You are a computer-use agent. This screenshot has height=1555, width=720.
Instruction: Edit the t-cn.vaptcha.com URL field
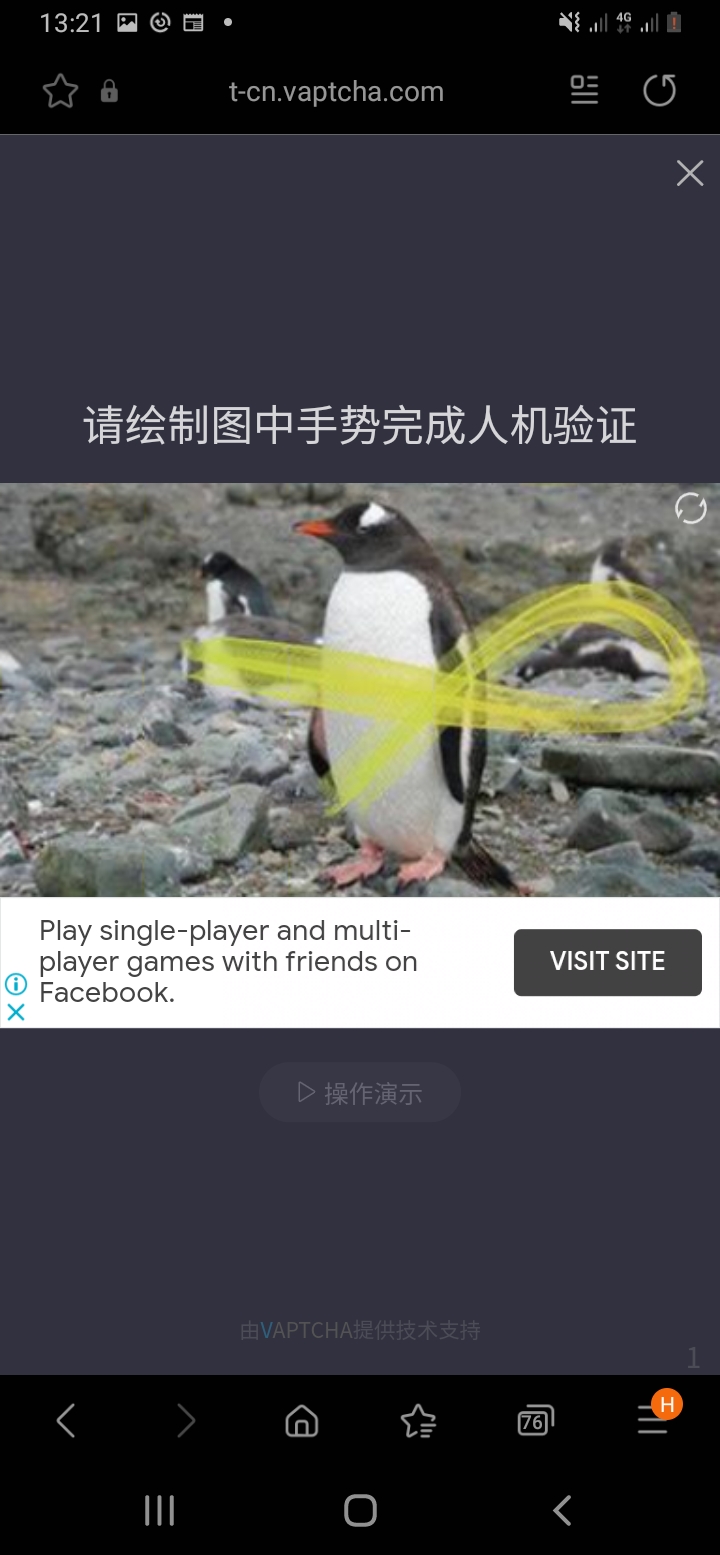click(336, 92)
